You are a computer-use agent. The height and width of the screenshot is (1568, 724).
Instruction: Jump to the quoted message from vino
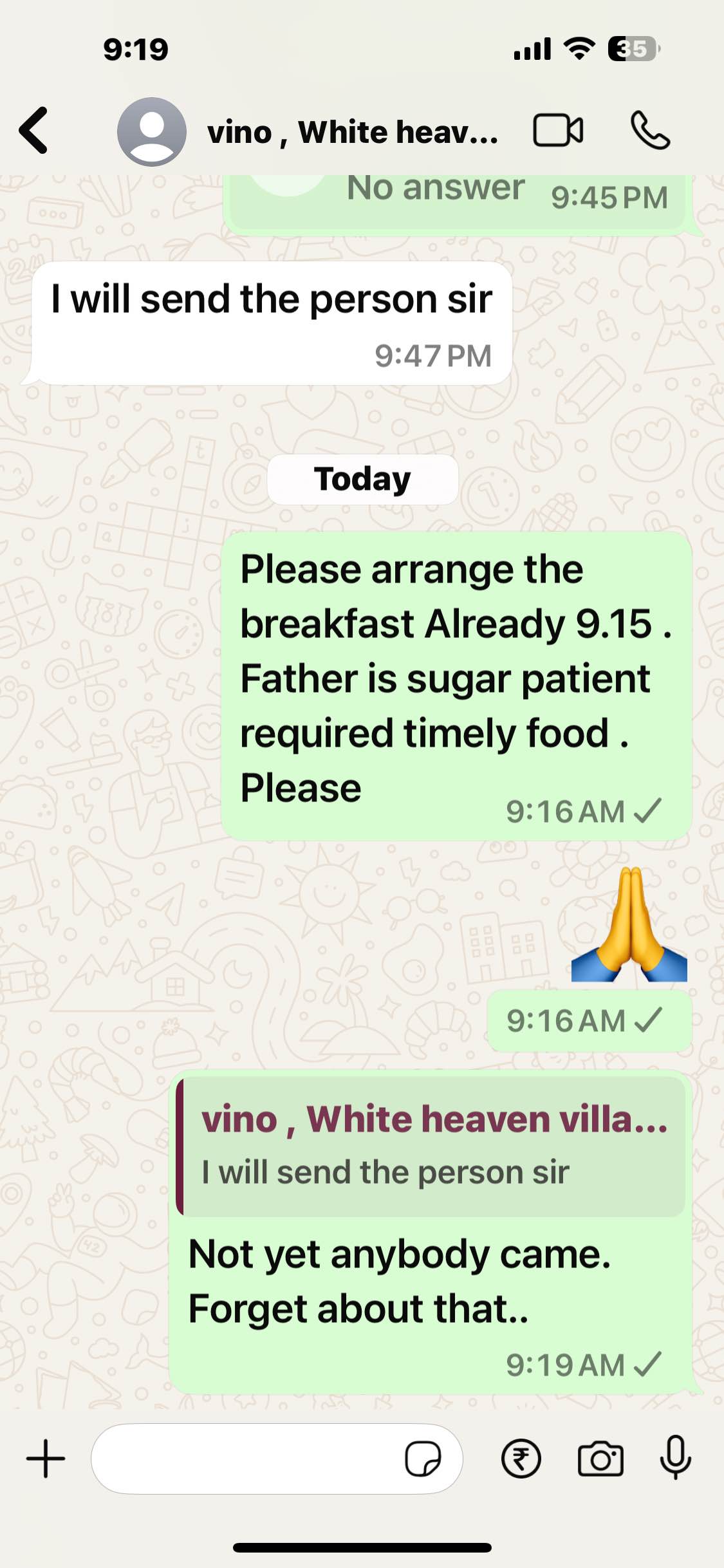click(x=431, y=1146)
